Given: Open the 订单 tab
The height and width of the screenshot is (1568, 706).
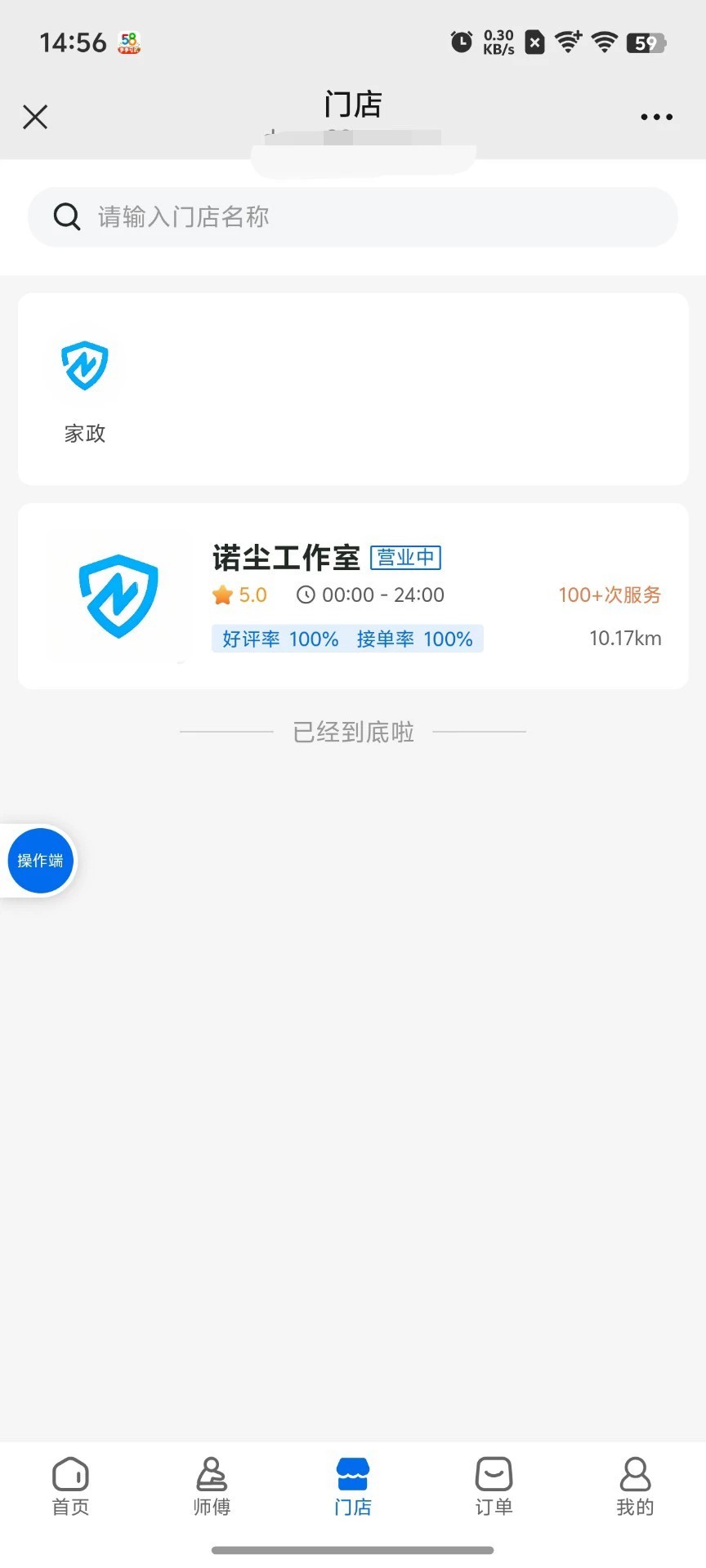Looking at the screenshot, I should coord(494,1486).
